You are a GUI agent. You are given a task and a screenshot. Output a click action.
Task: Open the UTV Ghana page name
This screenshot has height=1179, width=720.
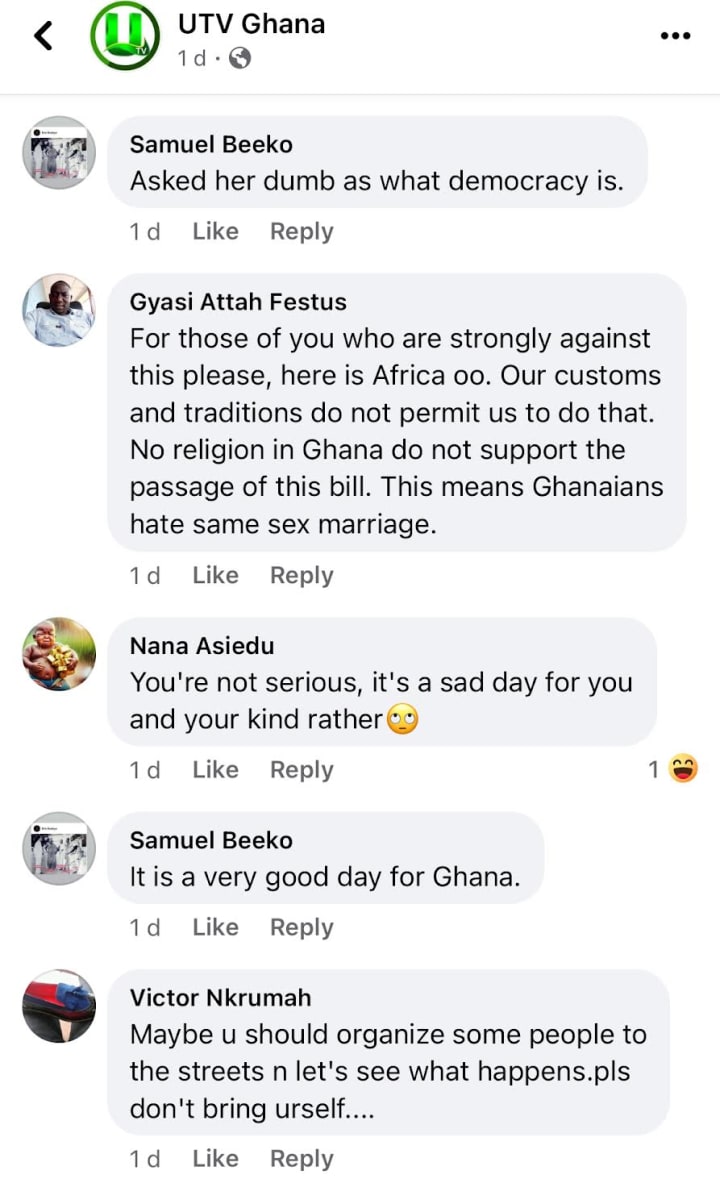(x=251, y=24)
